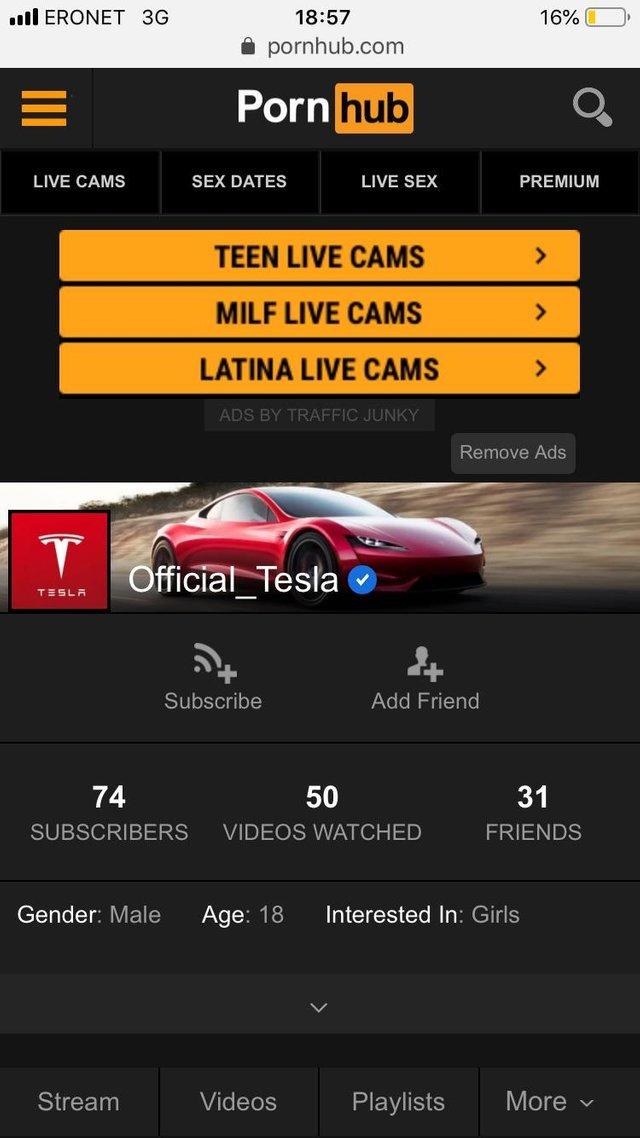Add Official_Tesla as a friend
Viewport: 640px width, 1138px height.
425,678
